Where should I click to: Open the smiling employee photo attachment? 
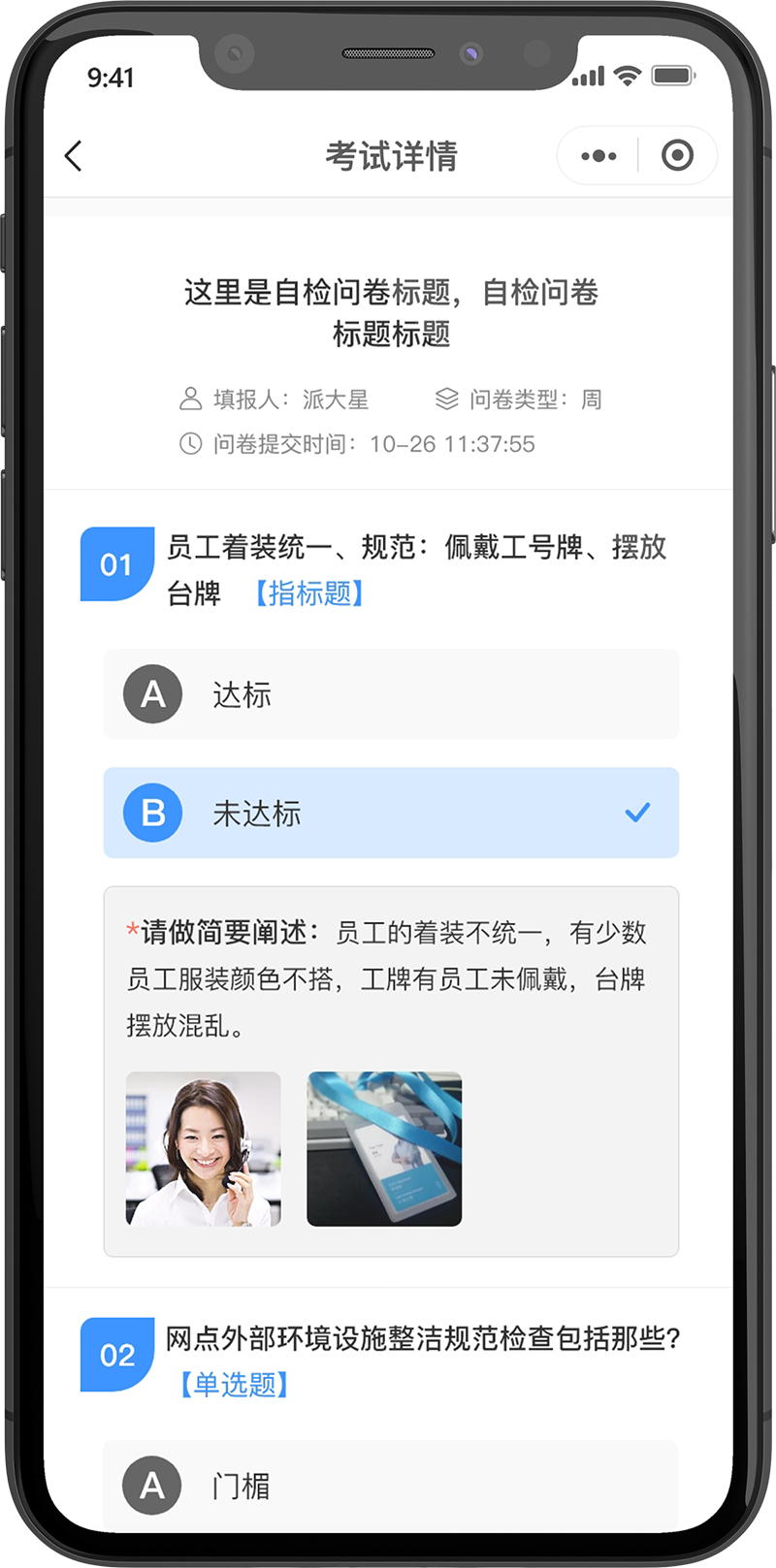click(204, 1149)
